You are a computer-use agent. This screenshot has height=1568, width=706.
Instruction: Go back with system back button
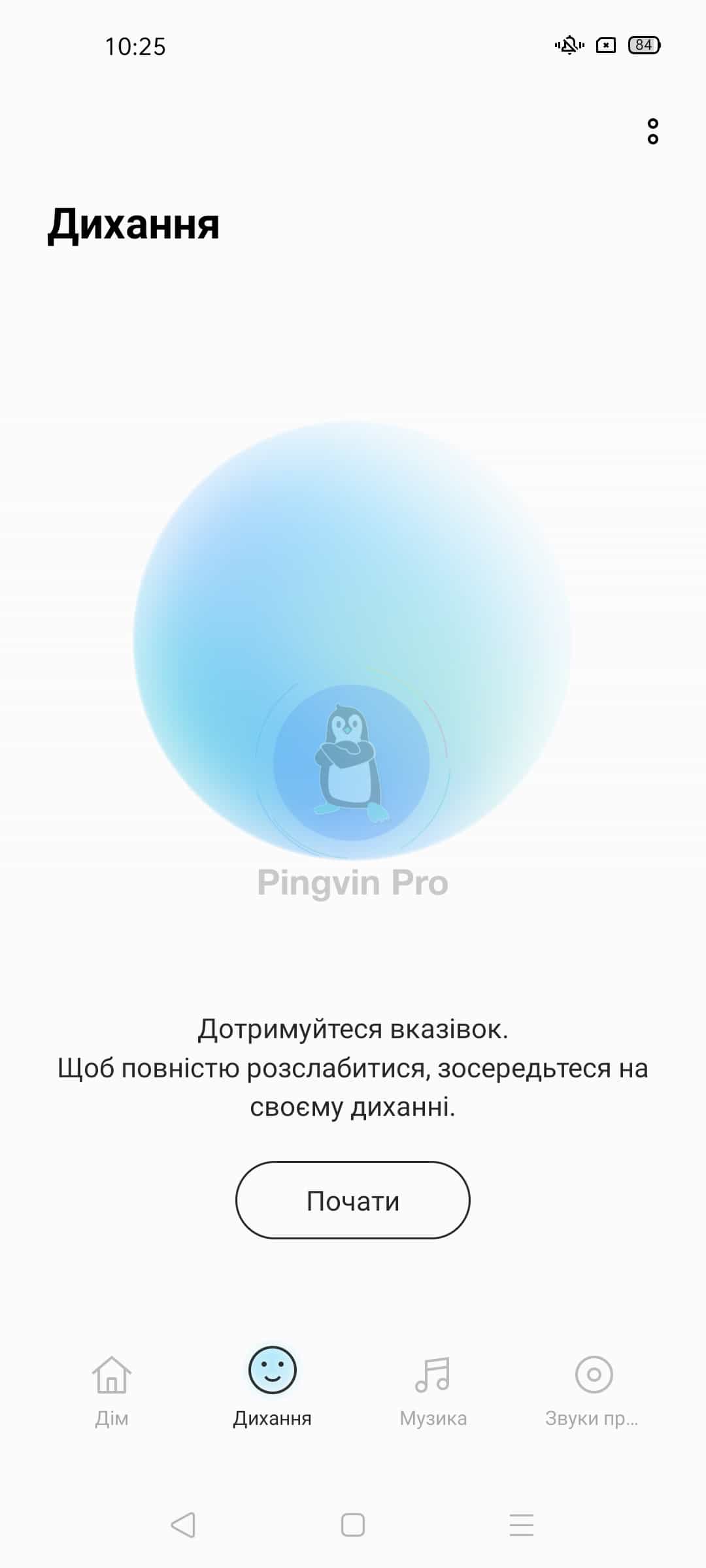[183, 1525]
